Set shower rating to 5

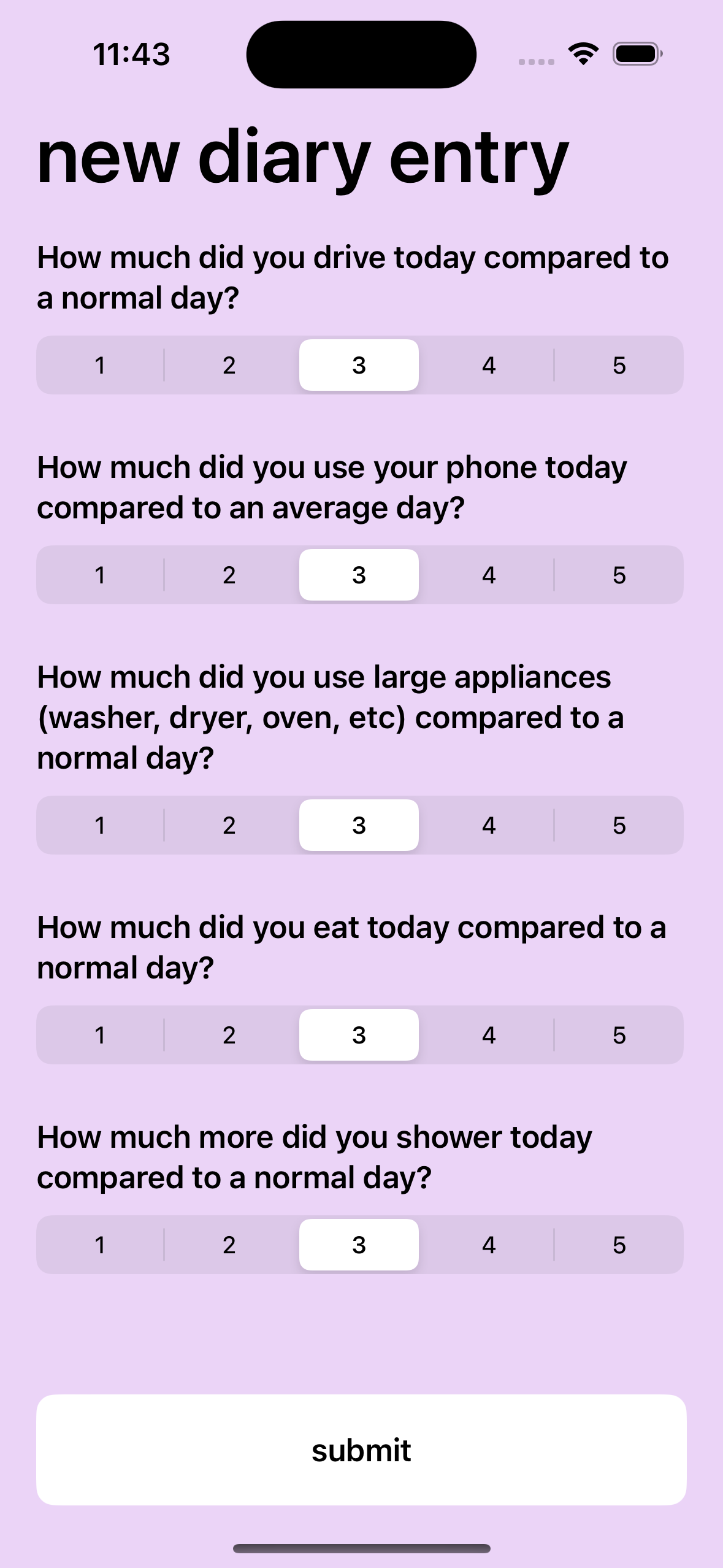619,1245
